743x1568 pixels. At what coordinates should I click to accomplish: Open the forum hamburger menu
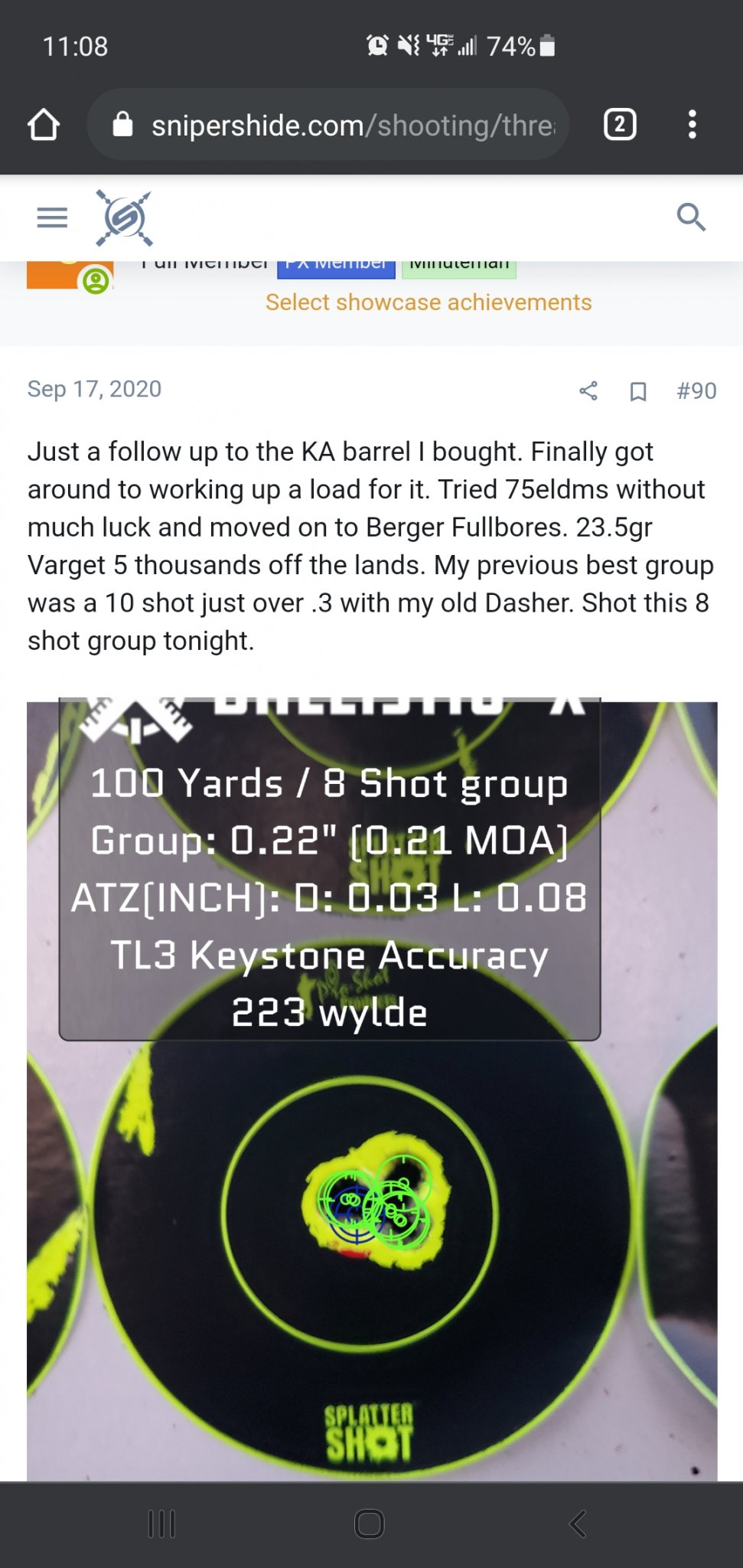click(x=52, y=218)
